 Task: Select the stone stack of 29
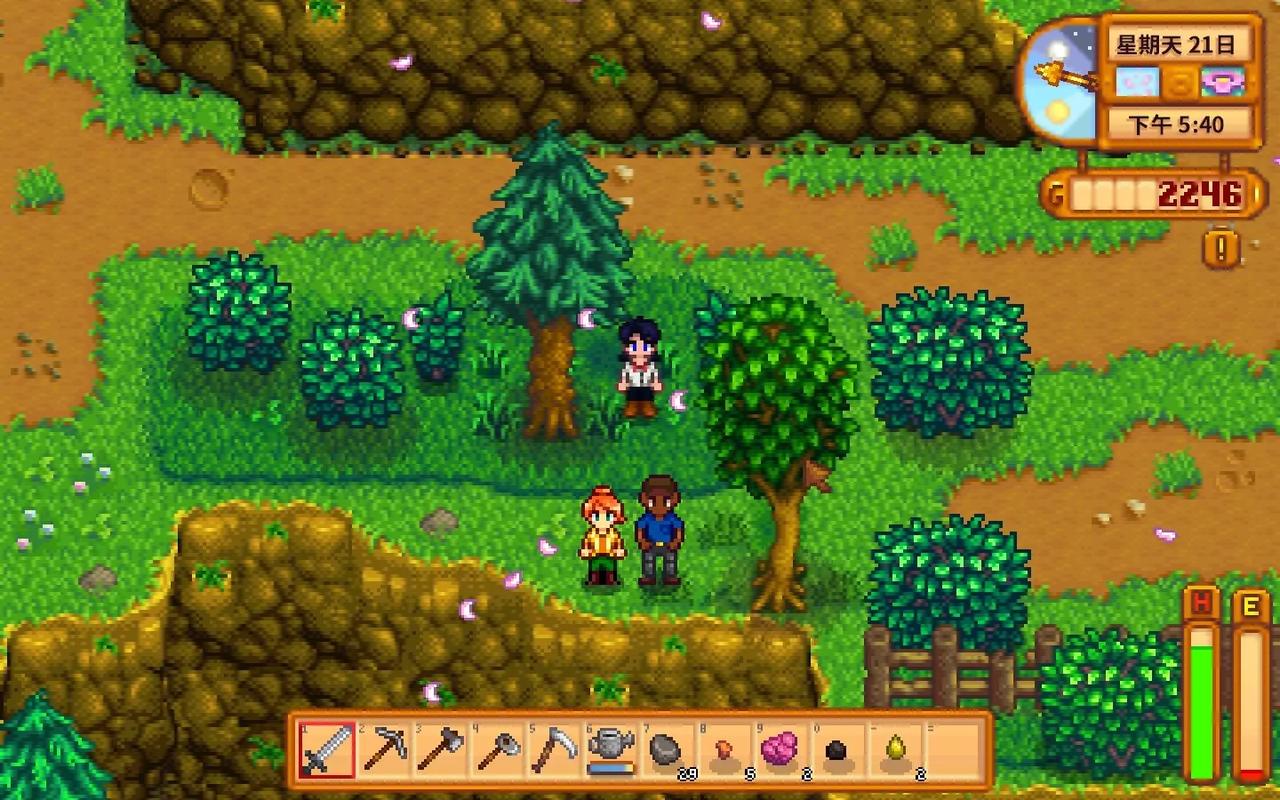pyautogui.click(x=669, y=750)
